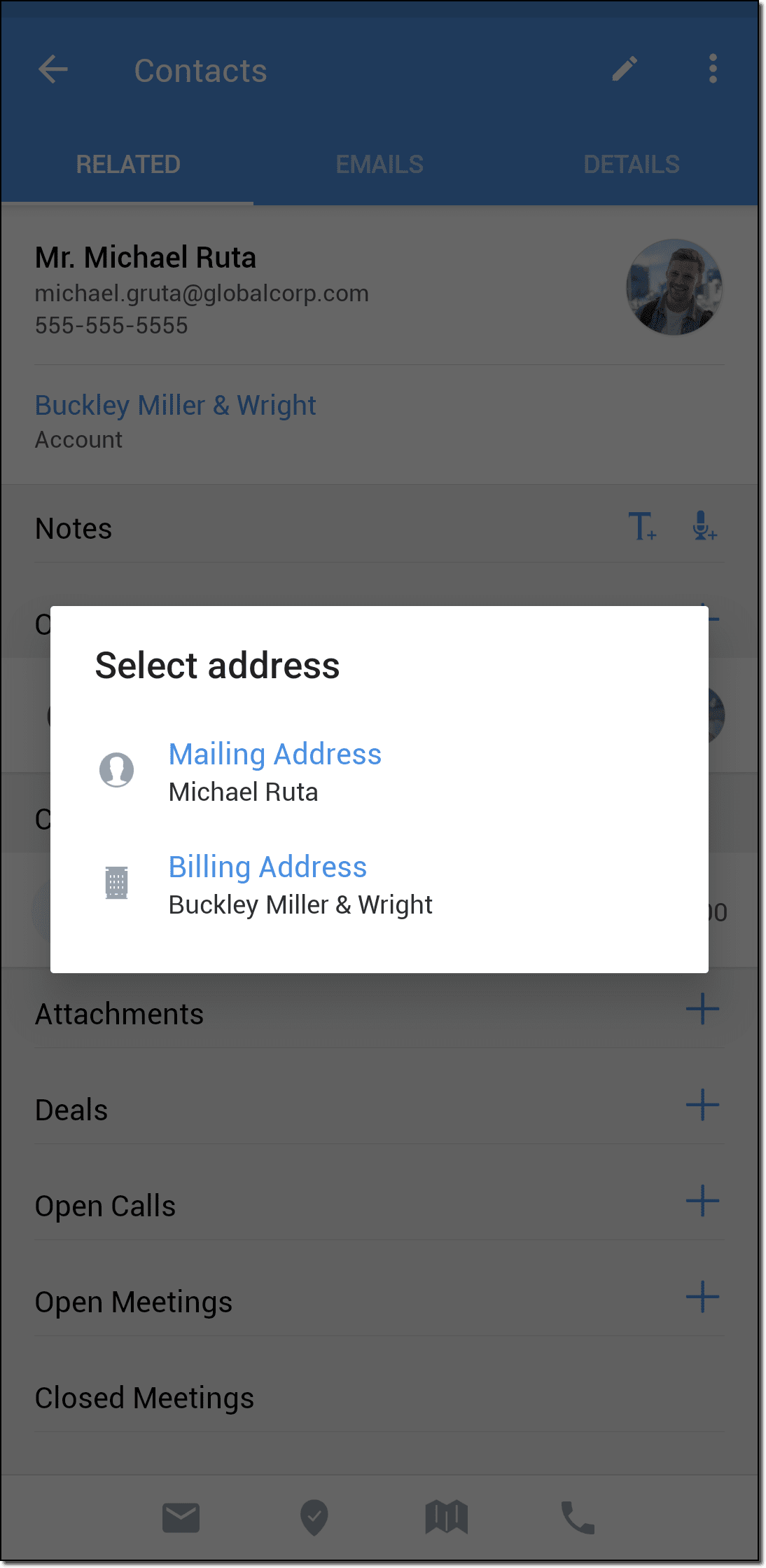Viewport: 766px width, 1568px height.
Task: Switch to the Details tab
Action: pos(632,165)
